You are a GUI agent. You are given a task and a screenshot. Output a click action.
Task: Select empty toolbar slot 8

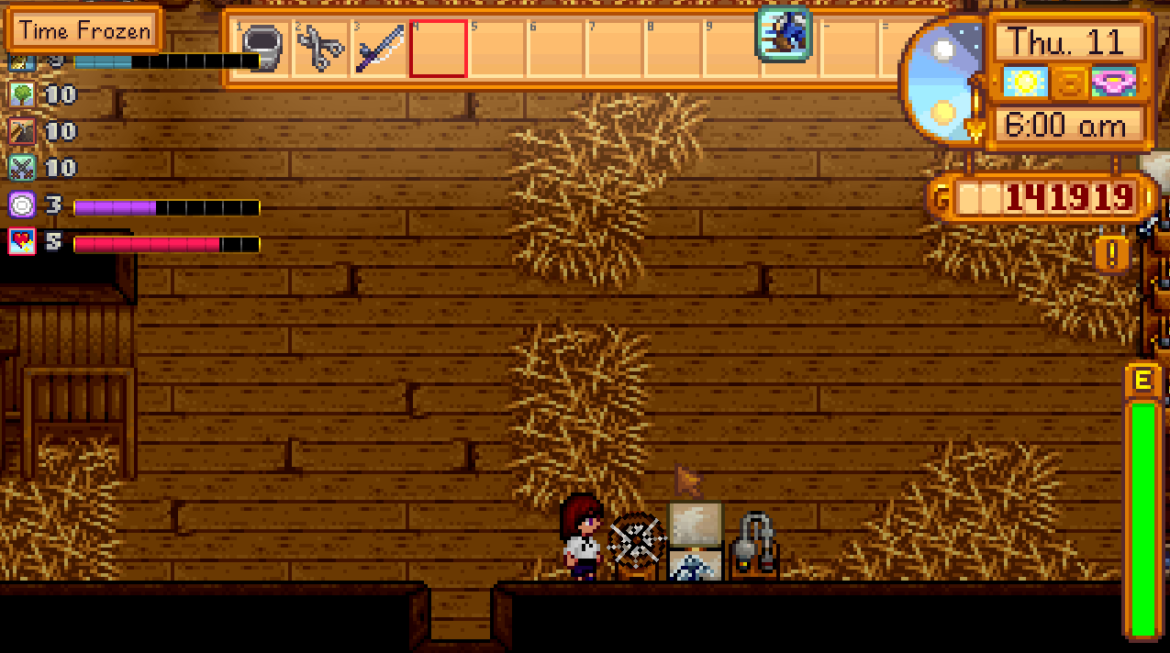pos(673,48)
